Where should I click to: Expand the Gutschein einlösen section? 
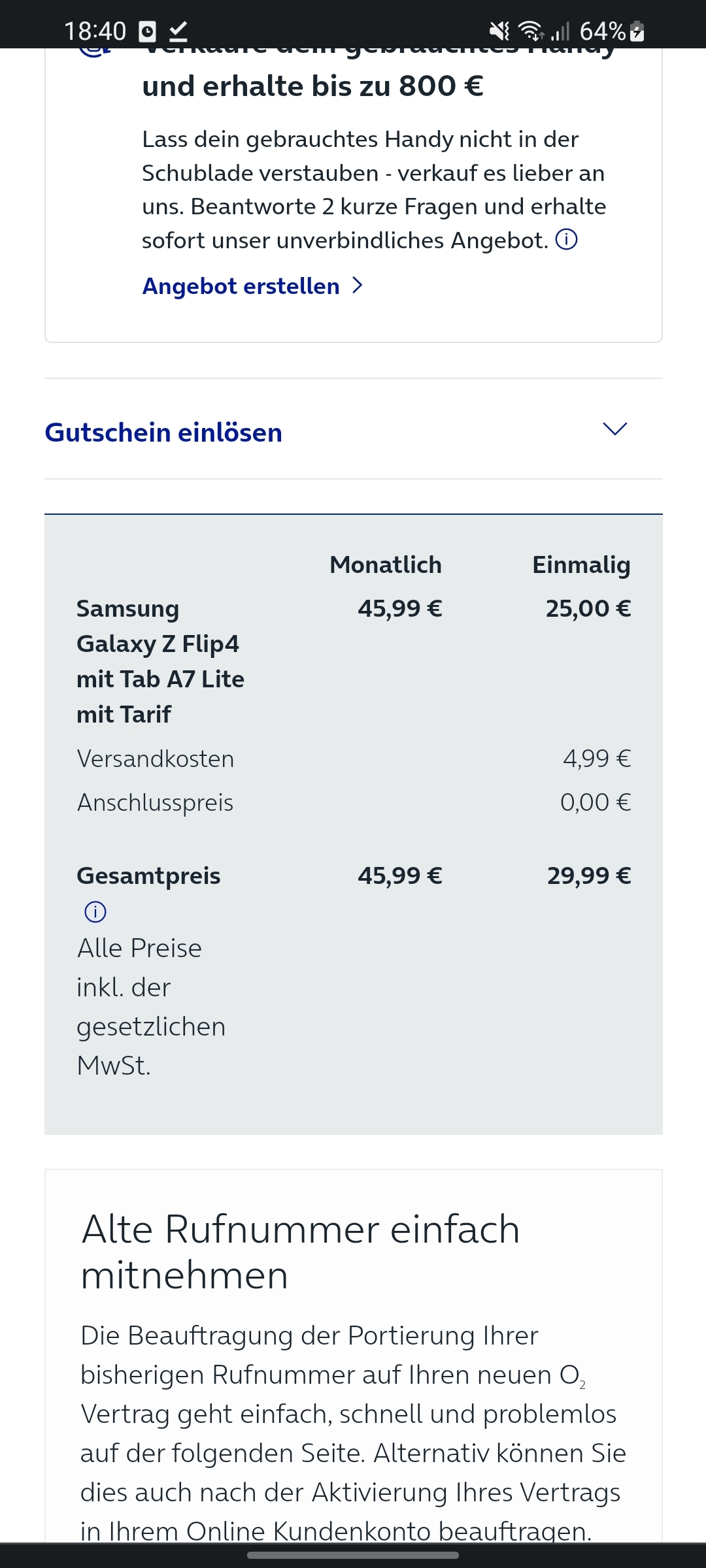pyautogui.click(x=353, y=431)
